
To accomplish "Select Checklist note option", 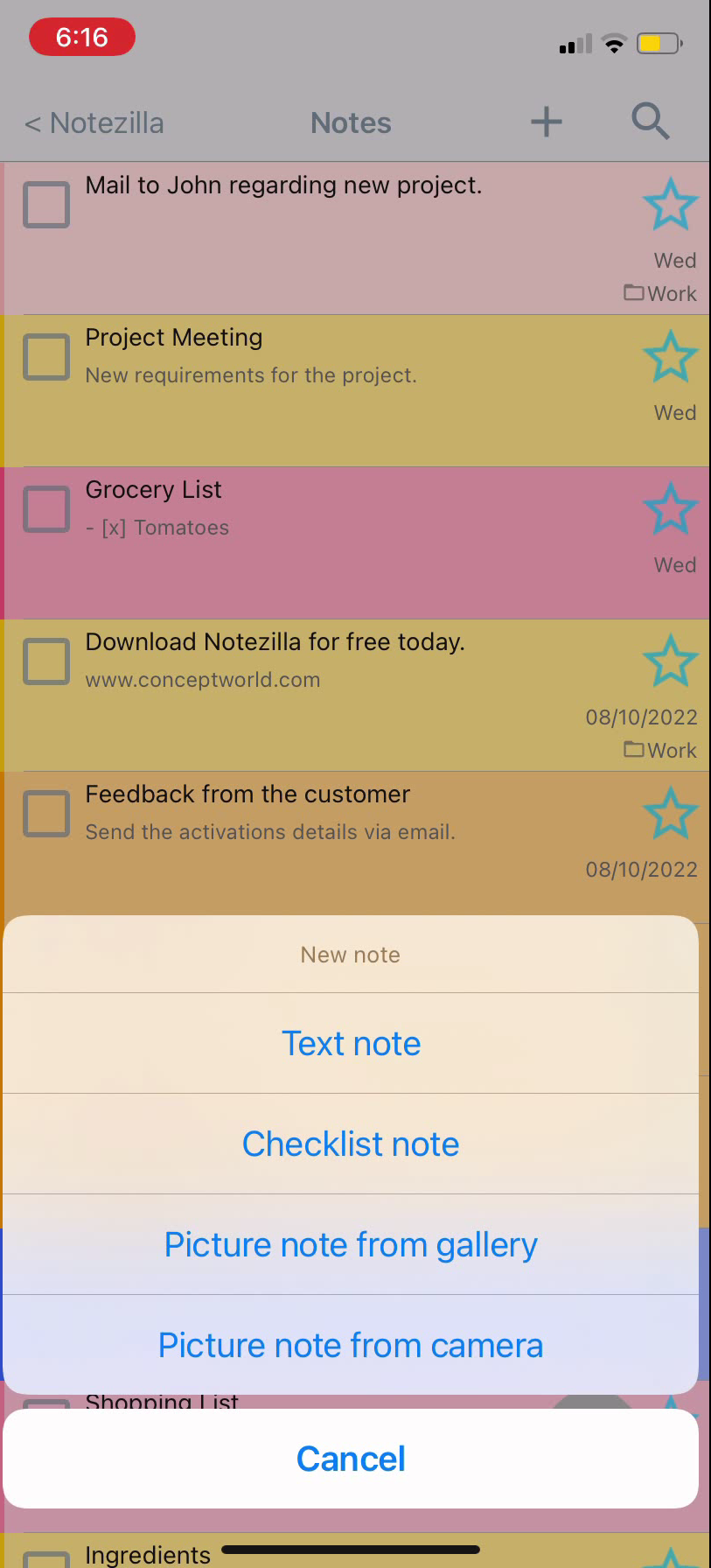I will click(x=351, y=1144).
